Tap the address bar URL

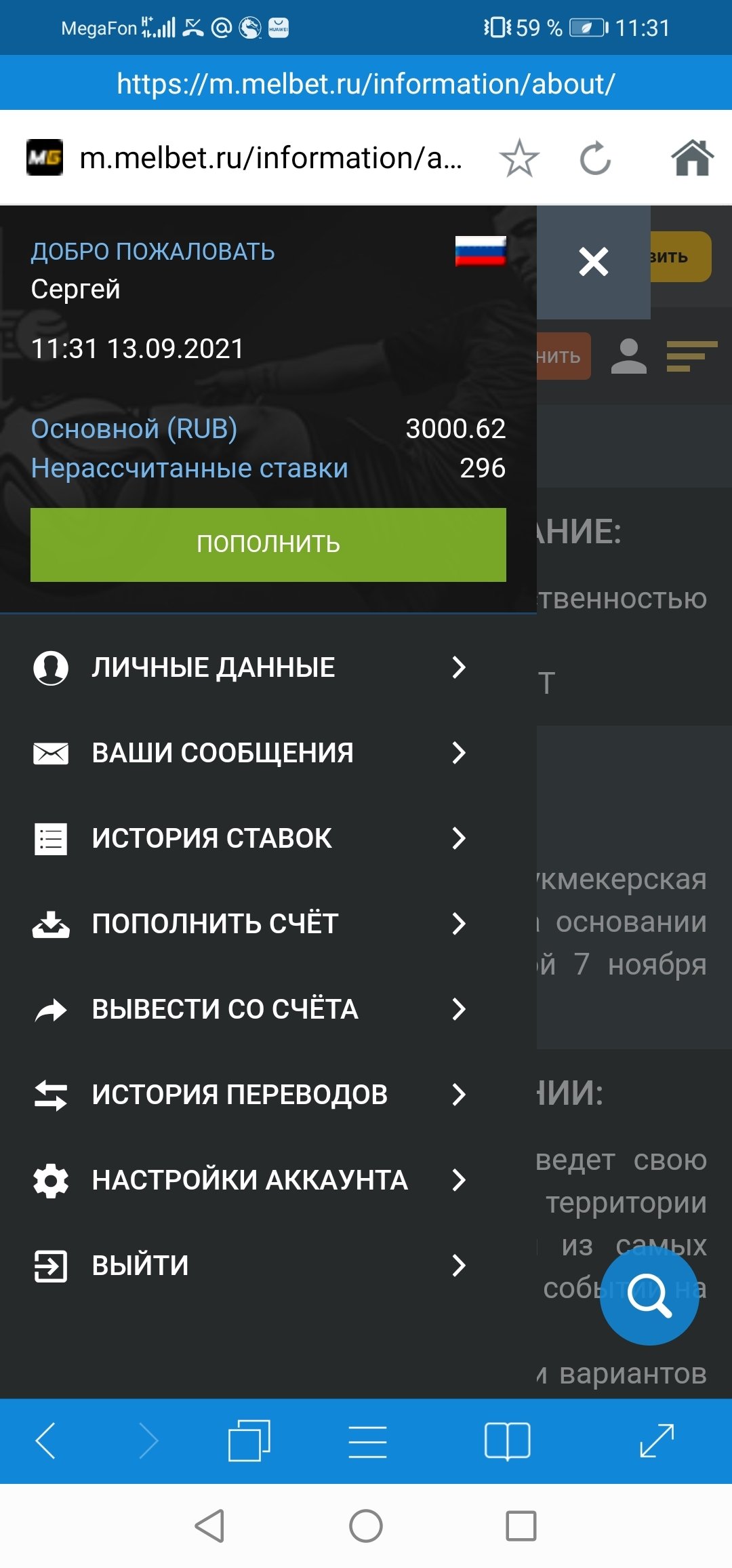[x=271, y=159]
